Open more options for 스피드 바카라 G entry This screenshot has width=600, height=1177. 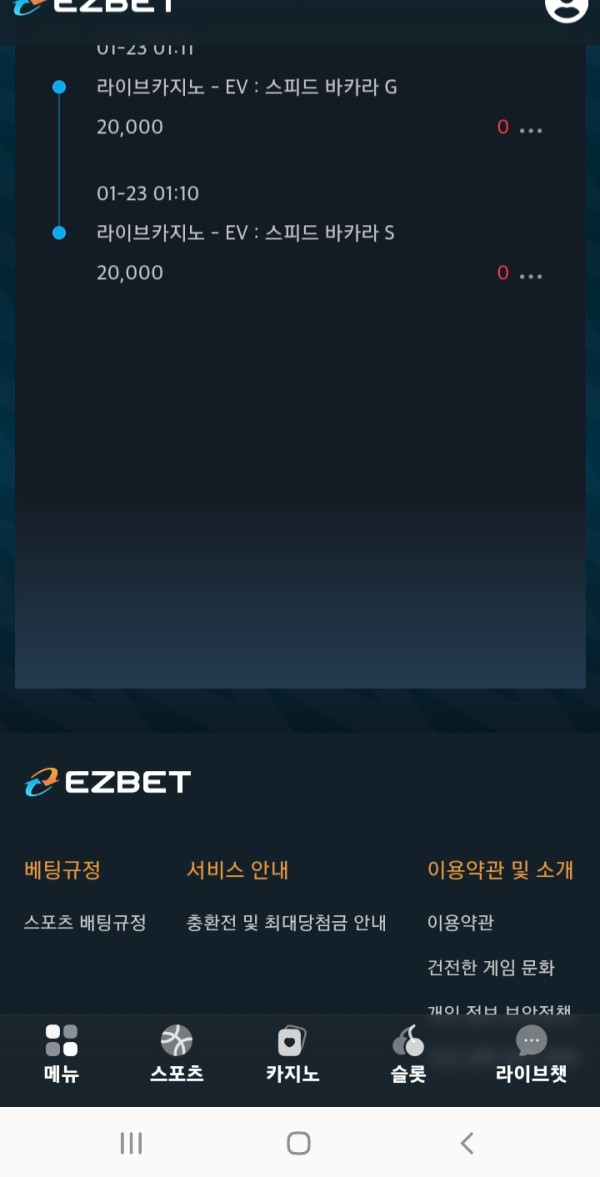pyautogui.click(x=531, y=130)
